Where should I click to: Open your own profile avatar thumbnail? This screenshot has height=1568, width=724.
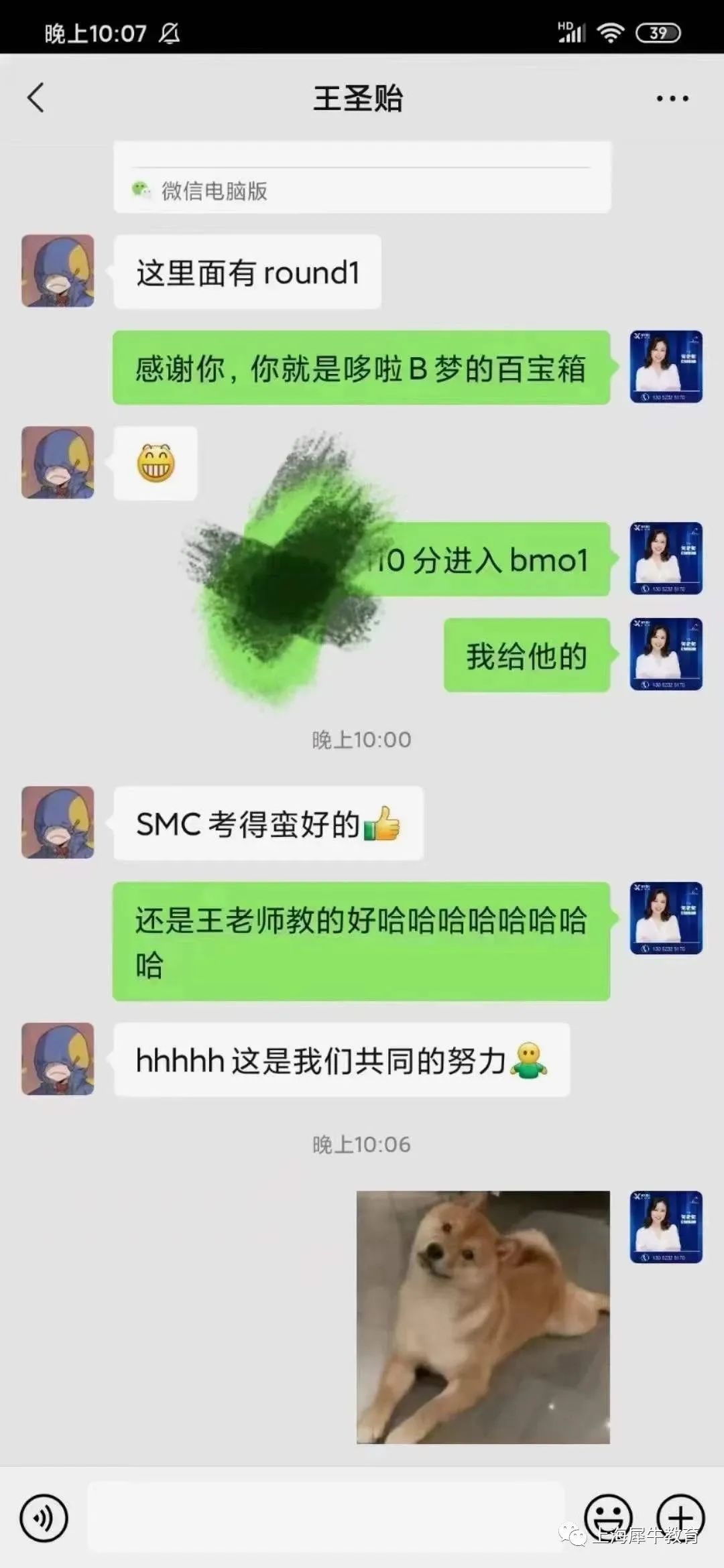(x=667, y=366)
